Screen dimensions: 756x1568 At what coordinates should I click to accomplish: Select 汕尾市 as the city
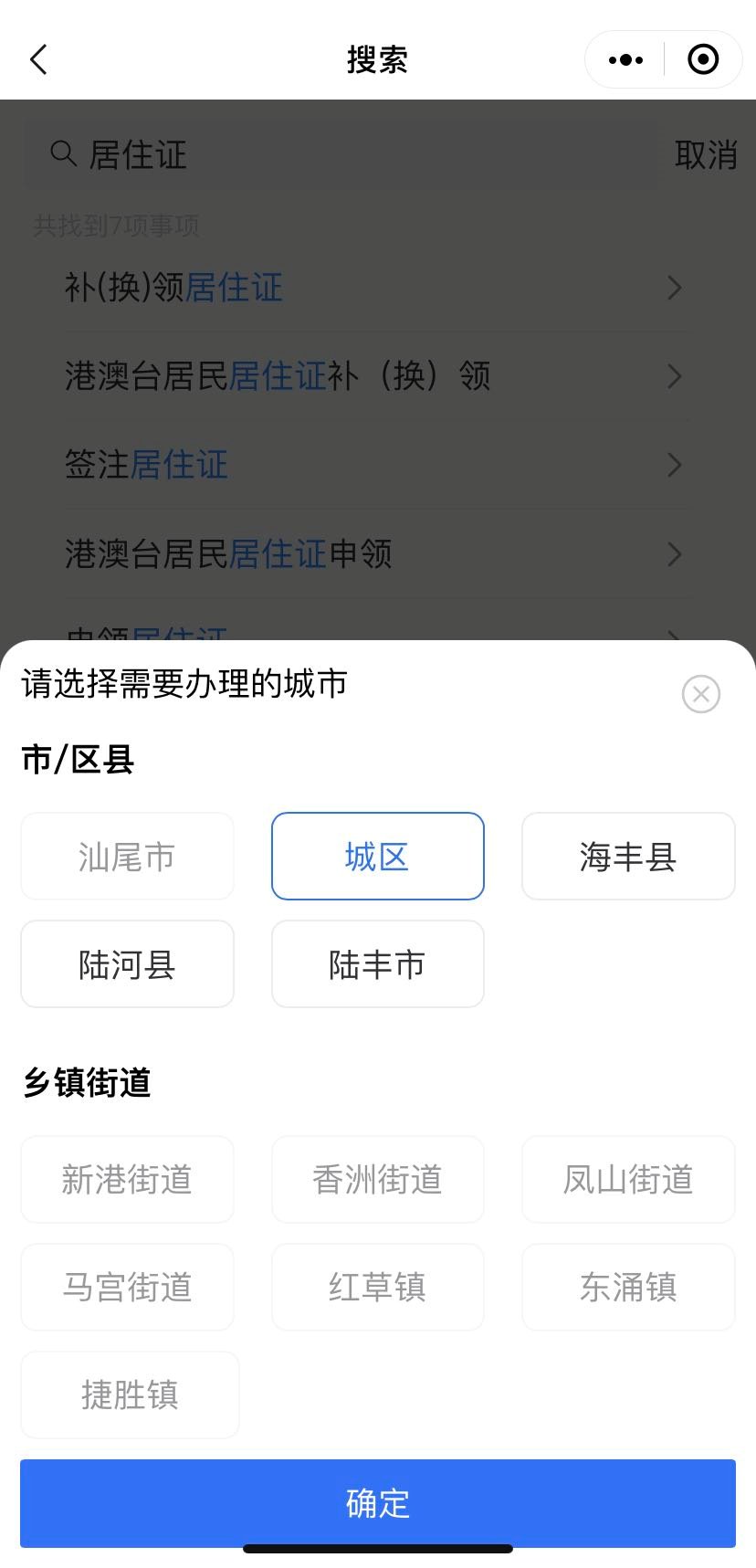pos(127,857)
